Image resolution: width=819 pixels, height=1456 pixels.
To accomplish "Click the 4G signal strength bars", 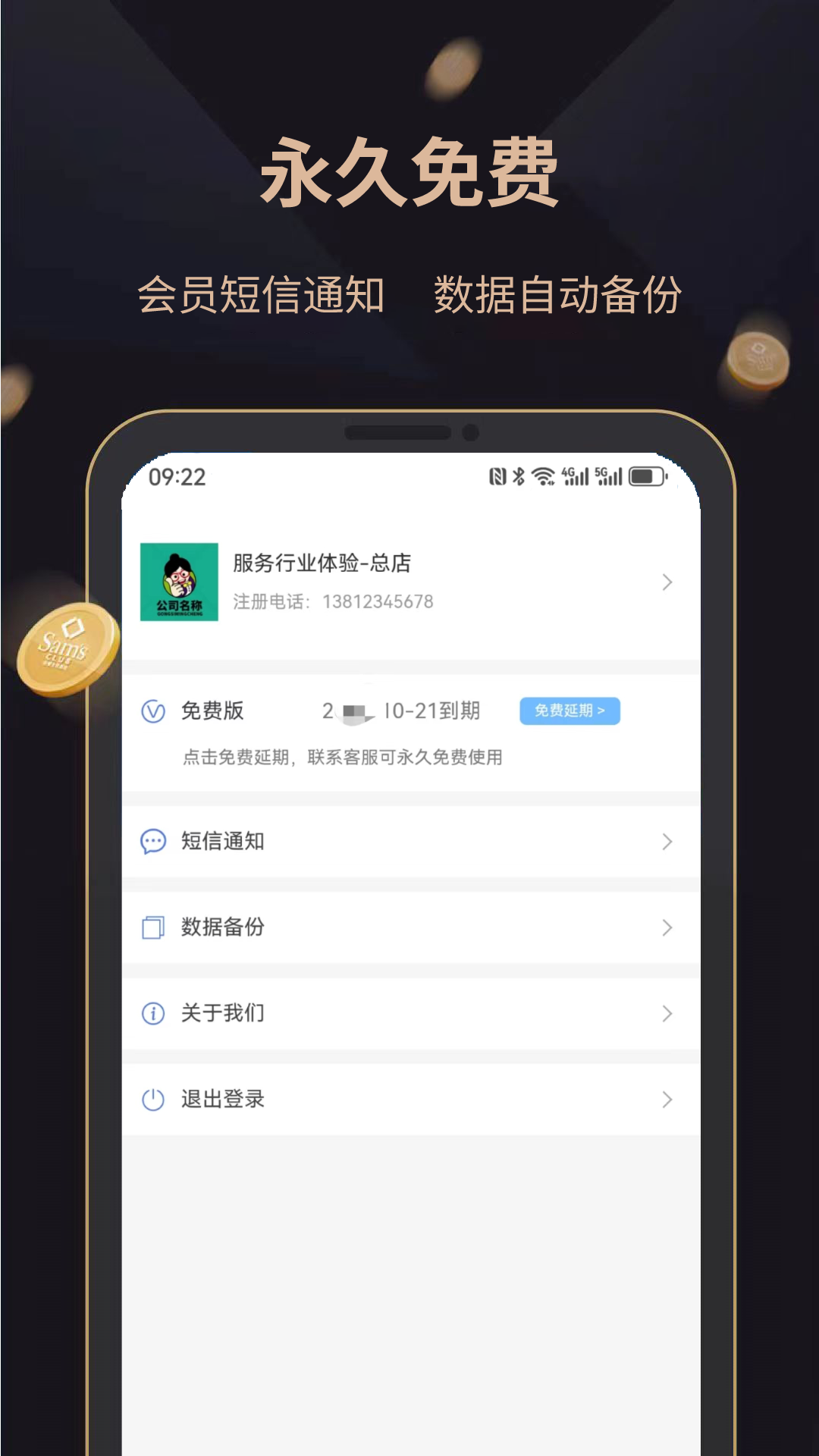I will (575, 475).
